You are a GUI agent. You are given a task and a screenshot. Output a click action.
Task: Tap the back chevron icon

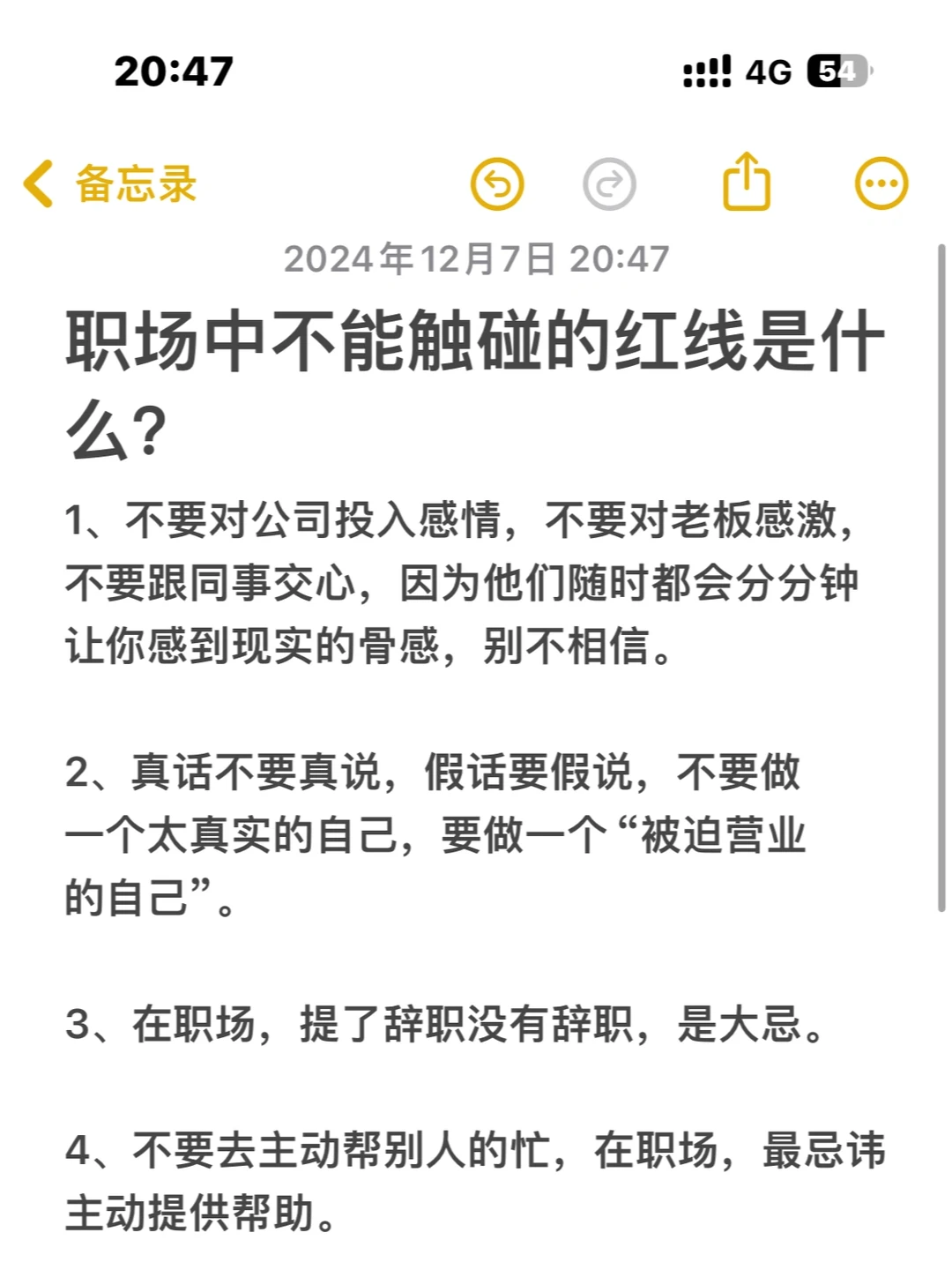pyautogui.click(x=37, y=183)
